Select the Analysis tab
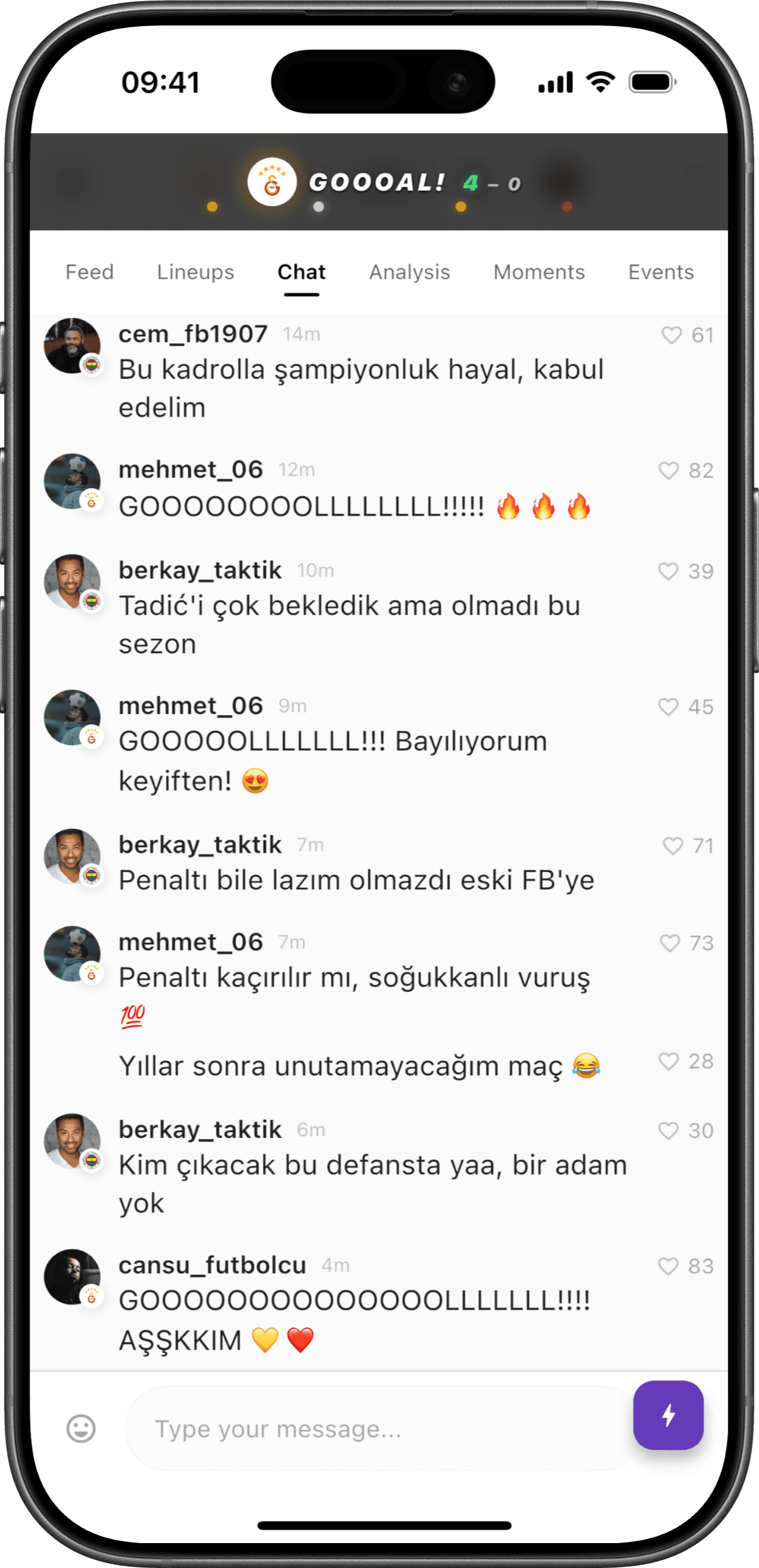This screenshot has width=759, height=1568. pos(410,272)
